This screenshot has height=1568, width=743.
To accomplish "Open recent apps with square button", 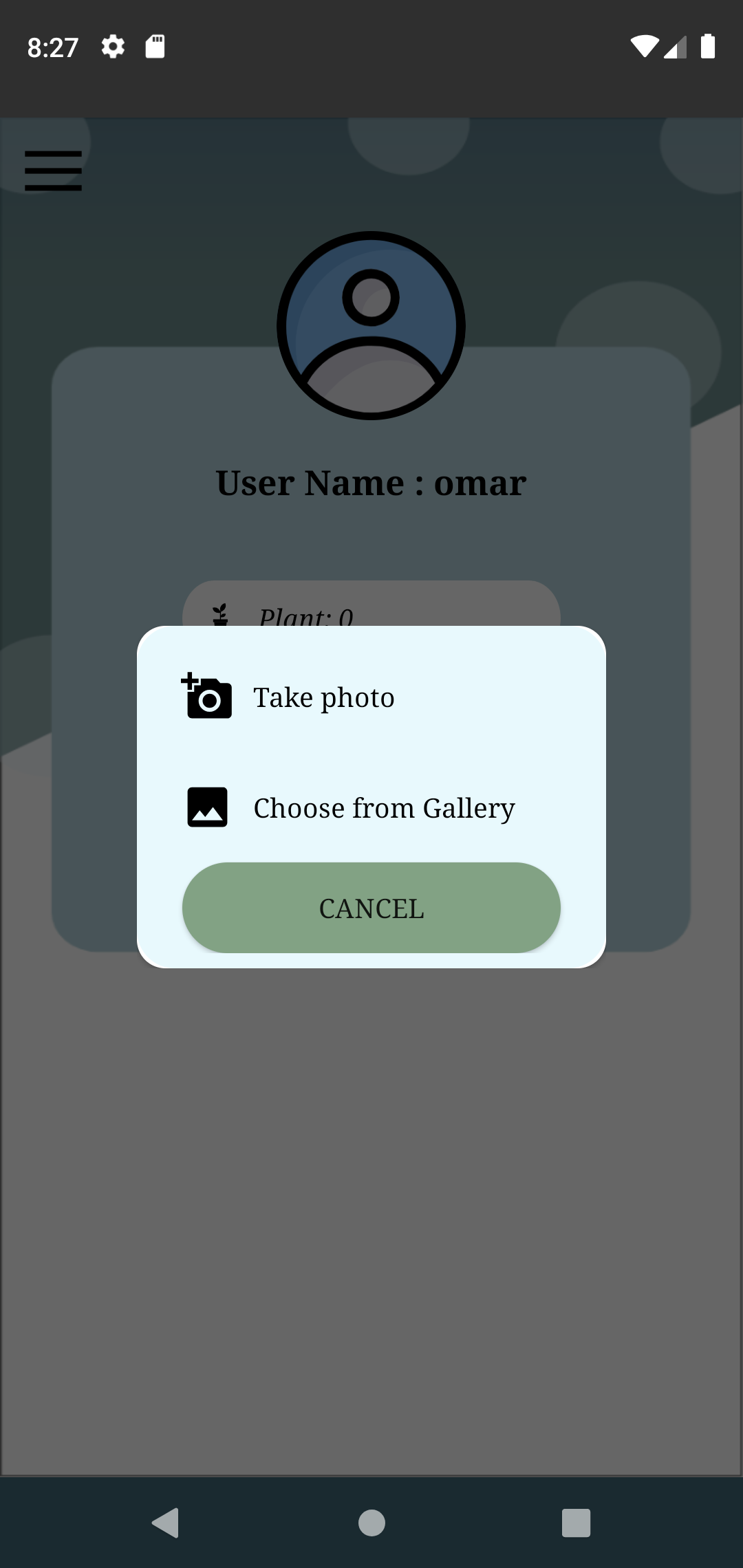I will (x=576, y=1521).
